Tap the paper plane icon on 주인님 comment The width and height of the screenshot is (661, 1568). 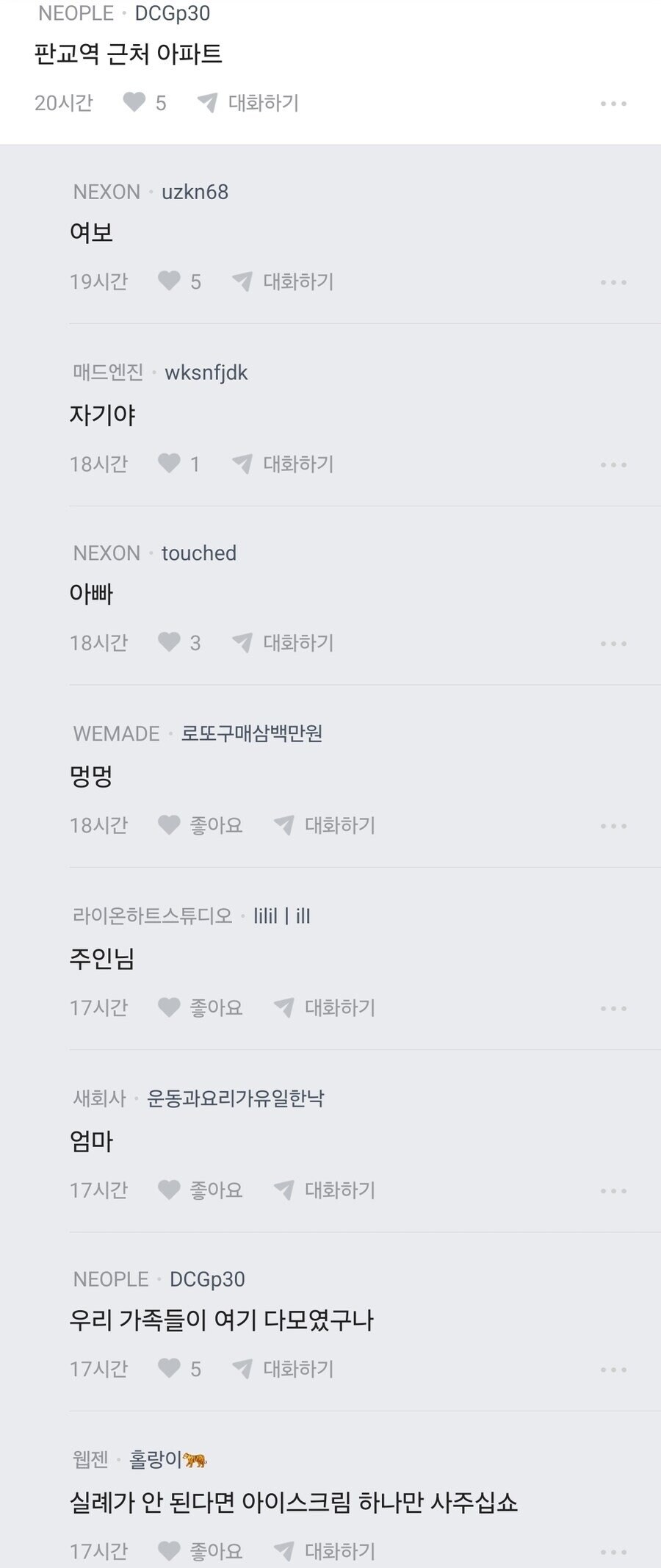(x=283, y=1007)
